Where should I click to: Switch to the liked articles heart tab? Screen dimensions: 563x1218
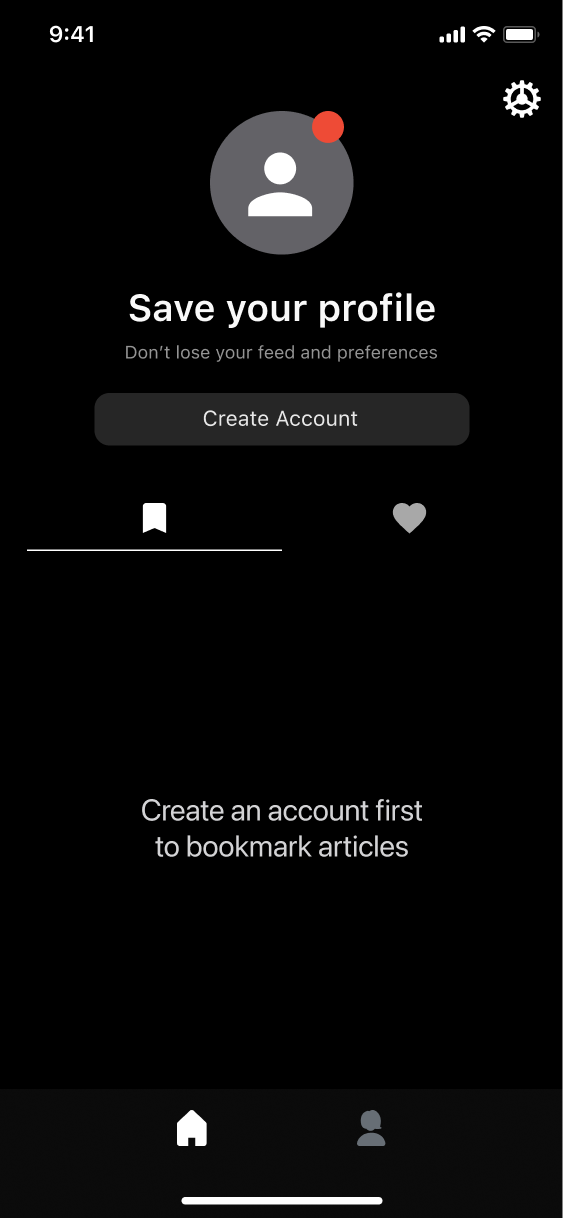coord(409,518)
